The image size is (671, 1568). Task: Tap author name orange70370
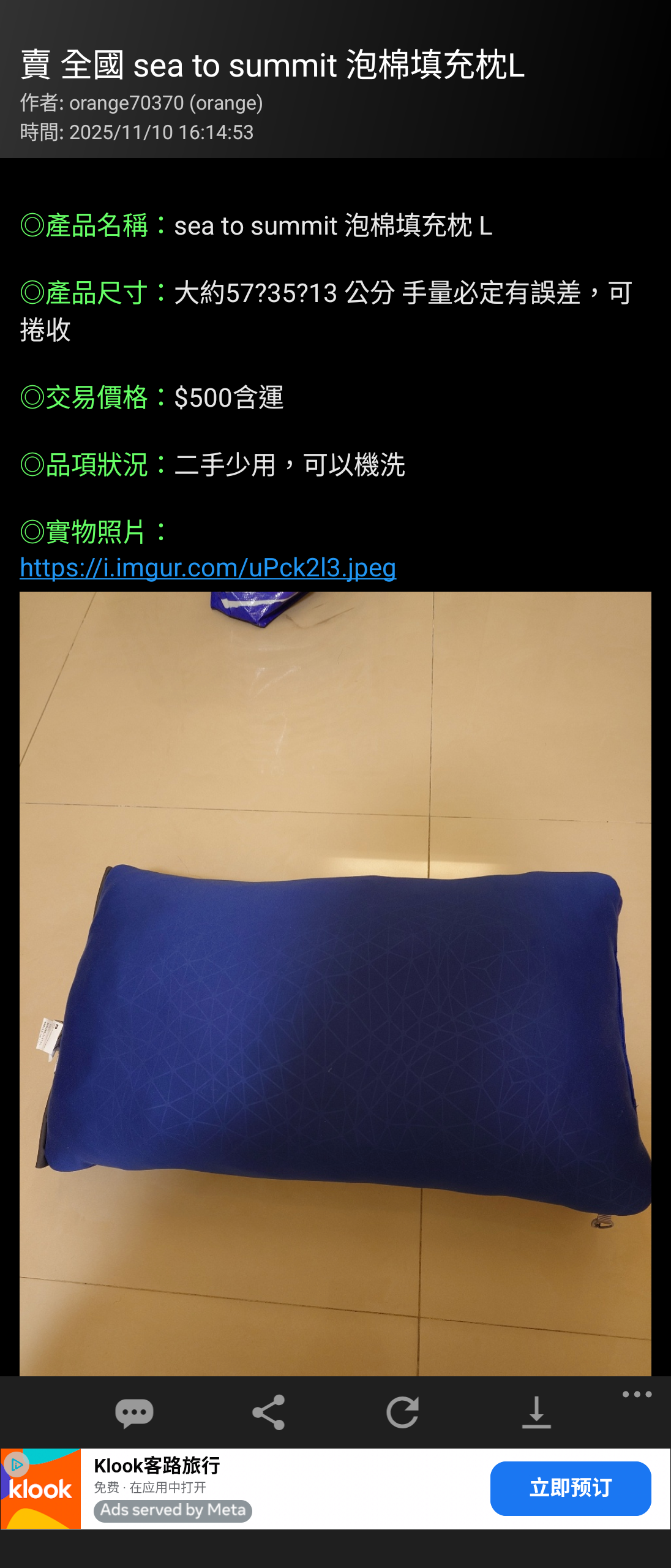click(142, 102)
